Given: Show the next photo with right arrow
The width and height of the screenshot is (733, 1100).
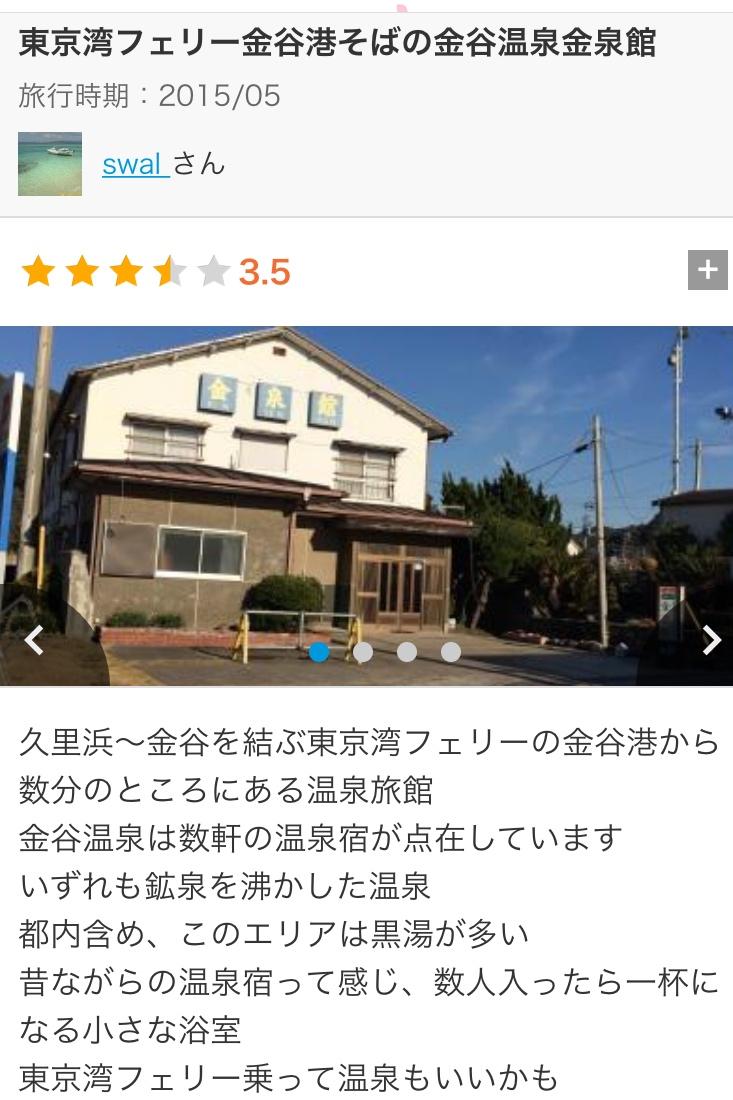Looking at the screenshot, I should pos(711,640).
